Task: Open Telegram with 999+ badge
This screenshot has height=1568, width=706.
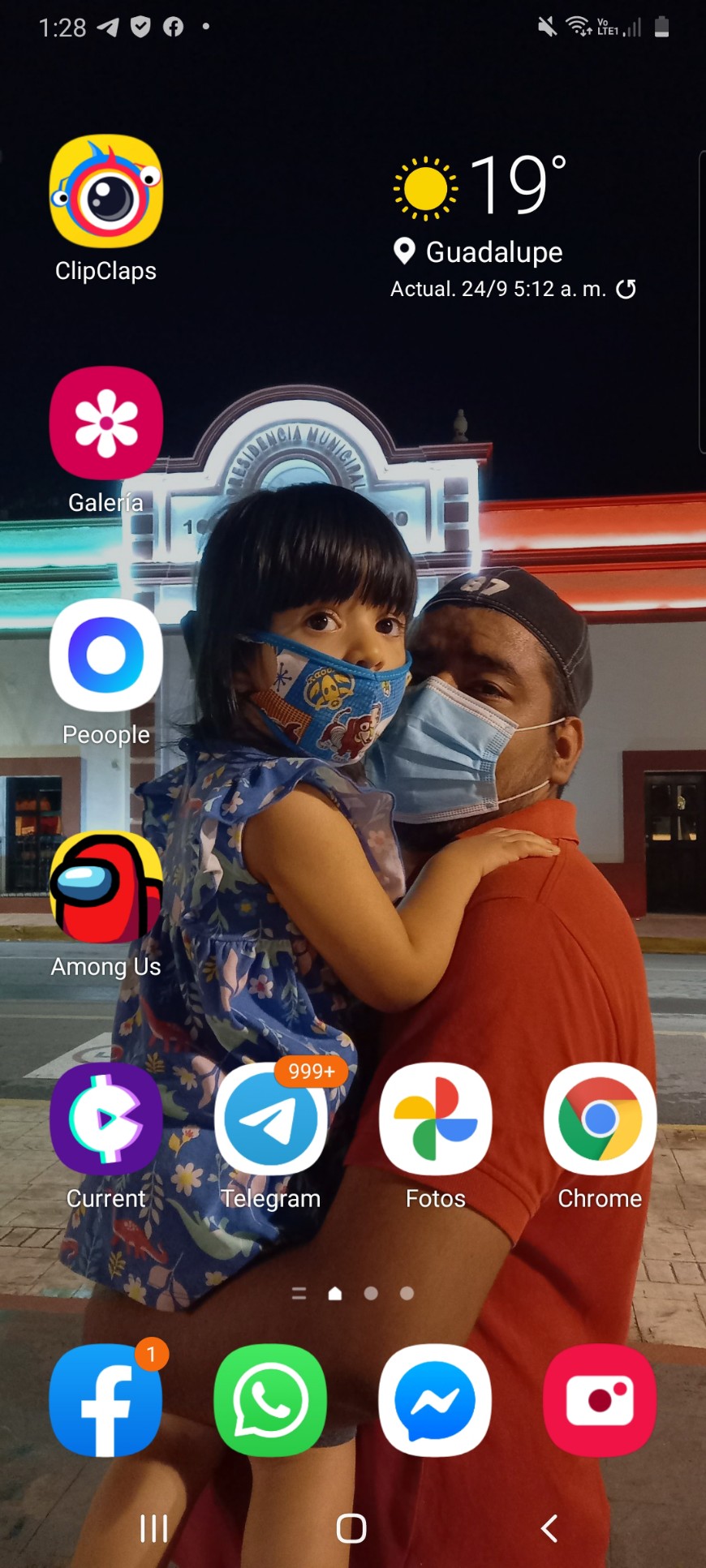Action: [270, 1119]
